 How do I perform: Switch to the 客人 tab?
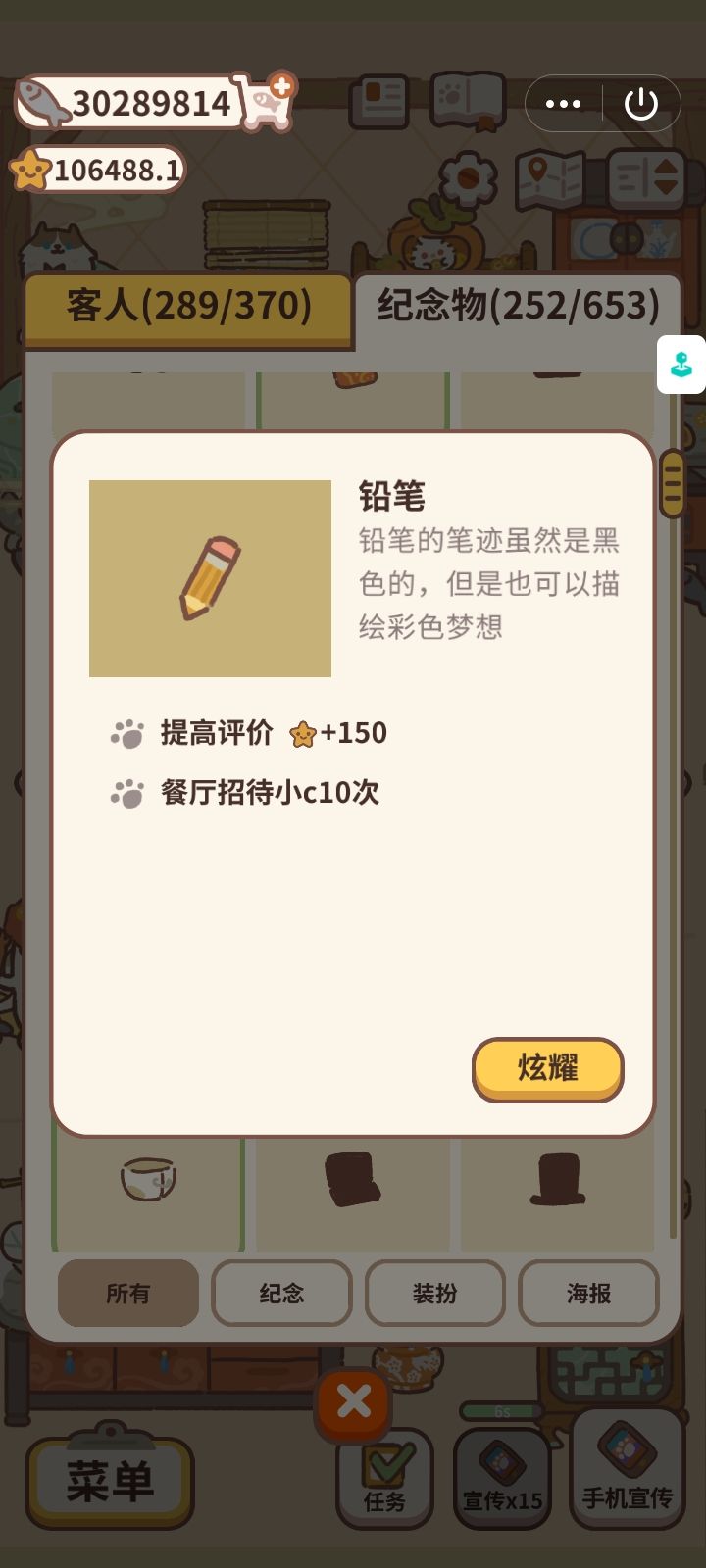(188, 308)
